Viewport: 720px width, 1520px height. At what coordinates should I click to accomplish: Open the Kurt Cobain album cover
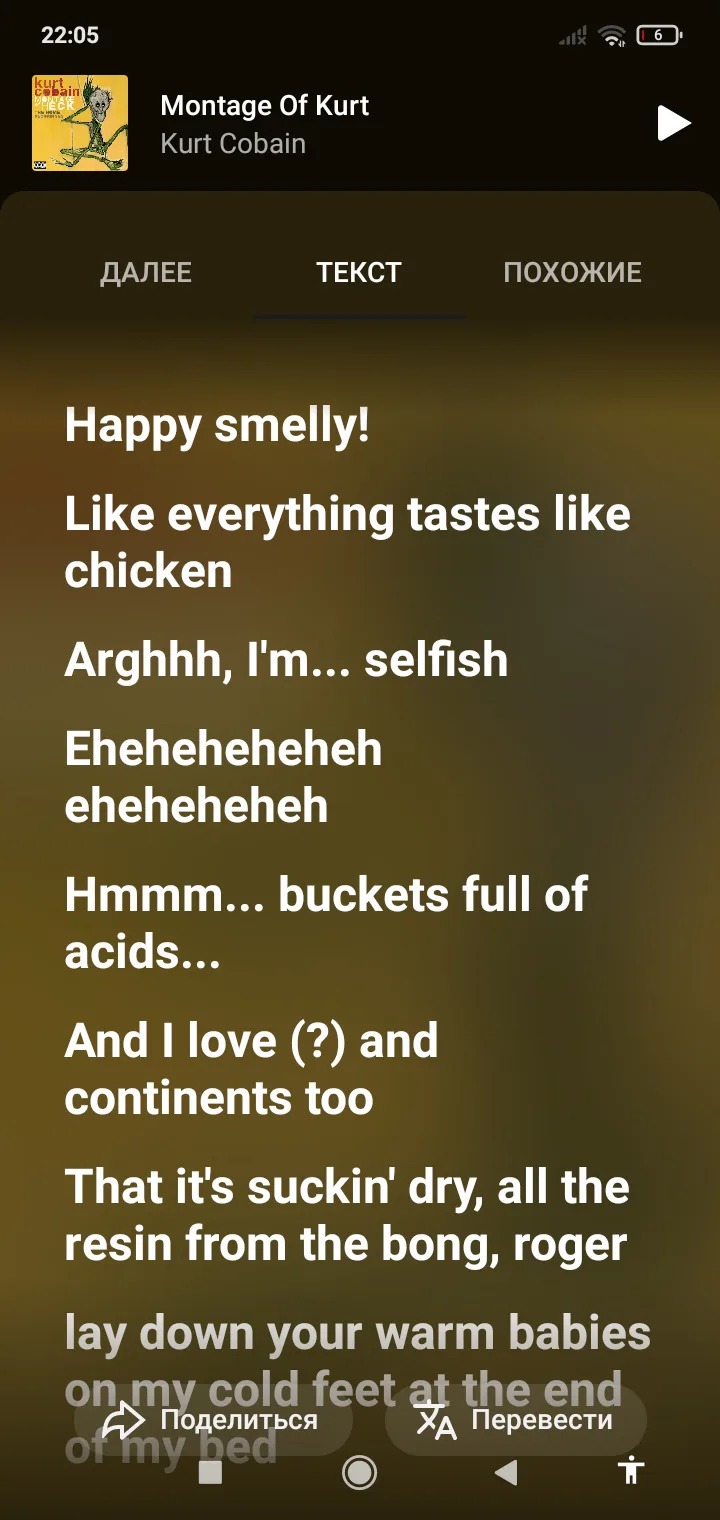point(80,123)
